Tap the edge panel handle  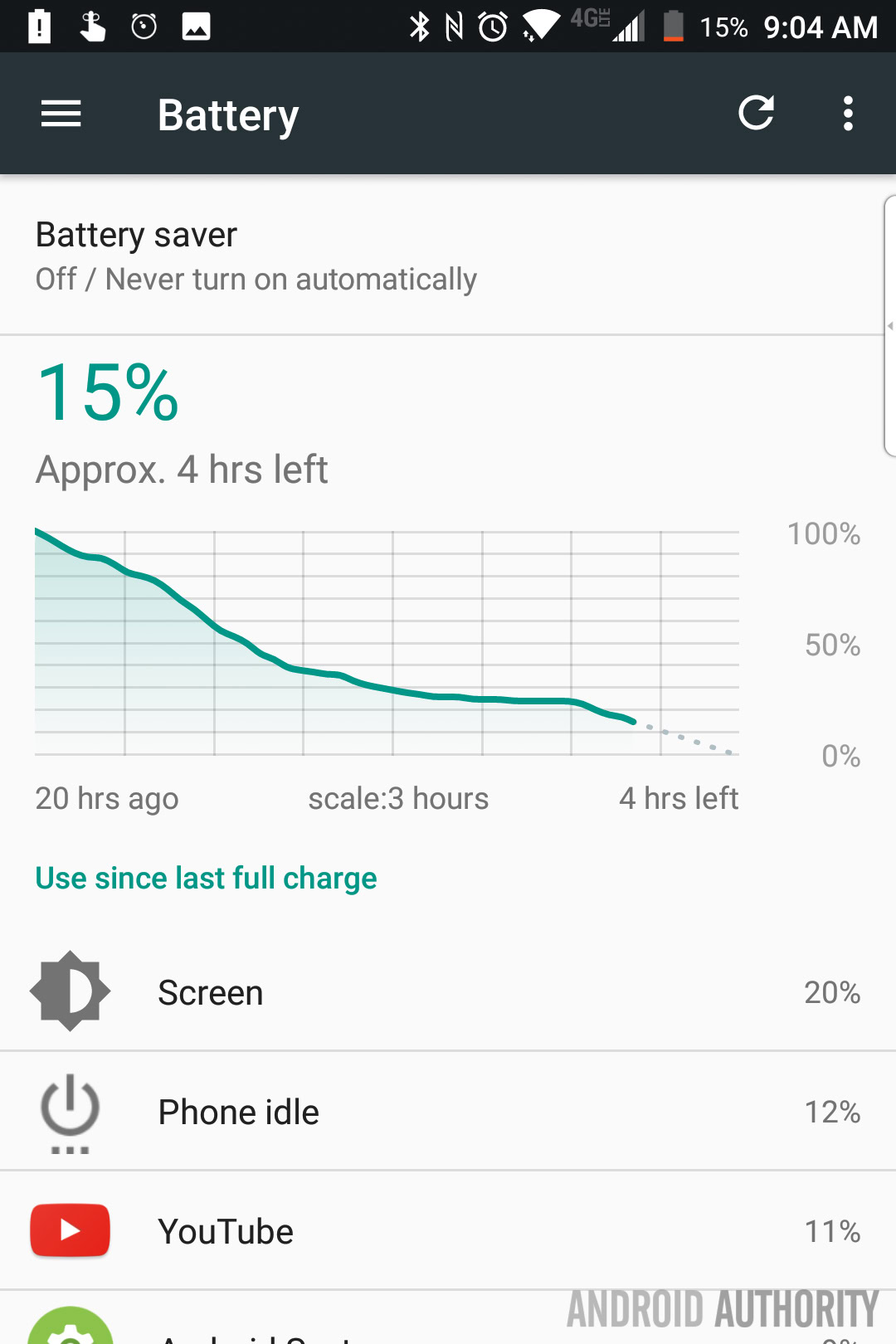tap(889, 326)
